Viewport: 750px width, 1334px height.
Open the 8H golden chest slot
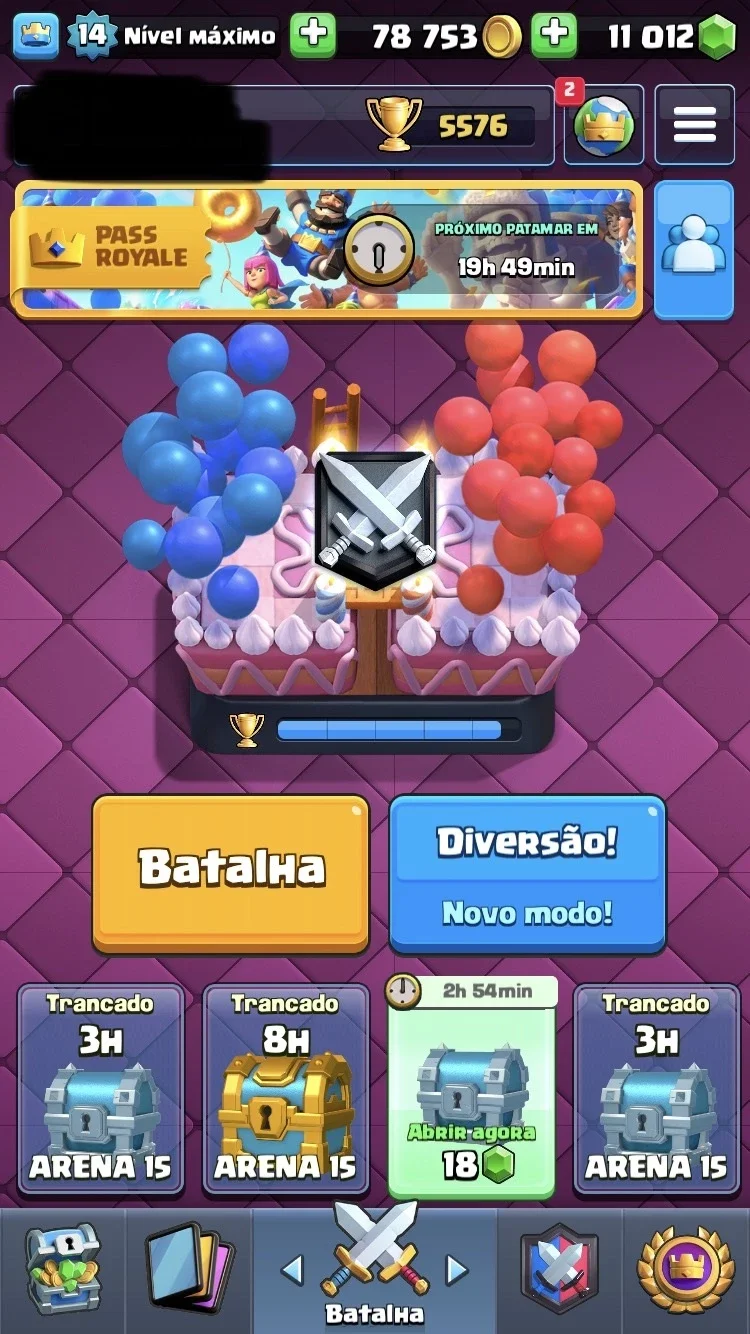coord(285,1089)
